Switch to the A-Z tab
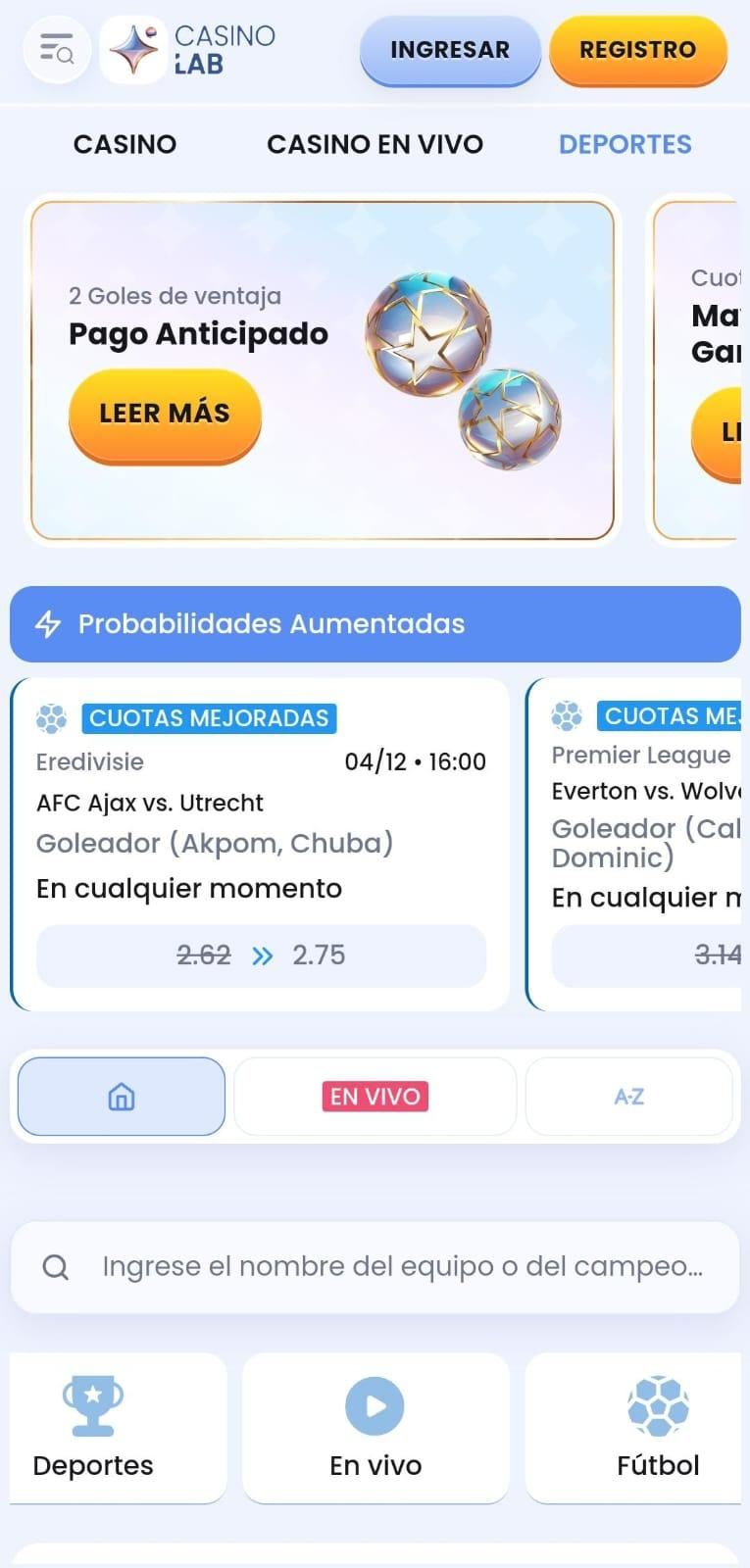The width and height of the screenshot is (750, 1568). pos(629,1097)
